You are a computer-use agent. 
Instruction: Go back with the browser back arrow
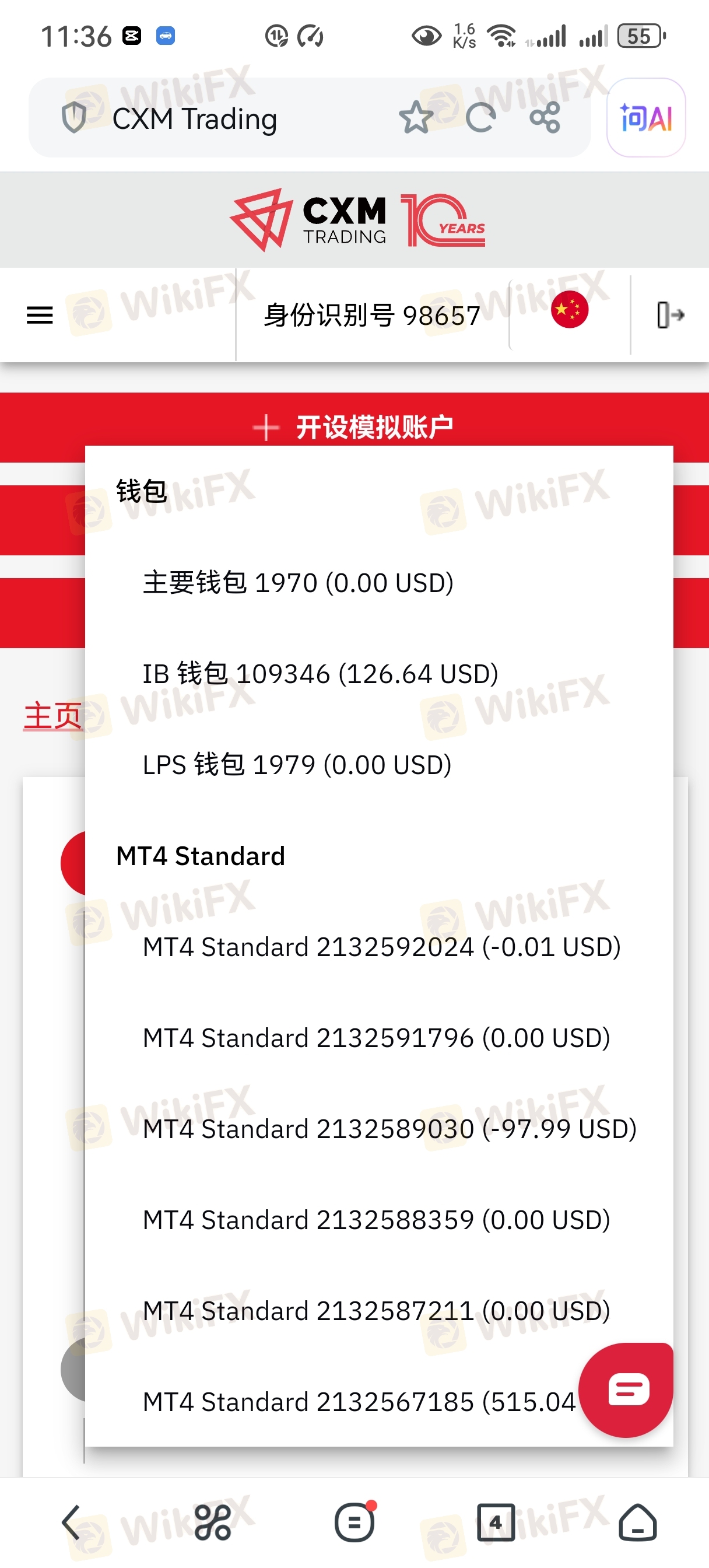point(71,1522)
